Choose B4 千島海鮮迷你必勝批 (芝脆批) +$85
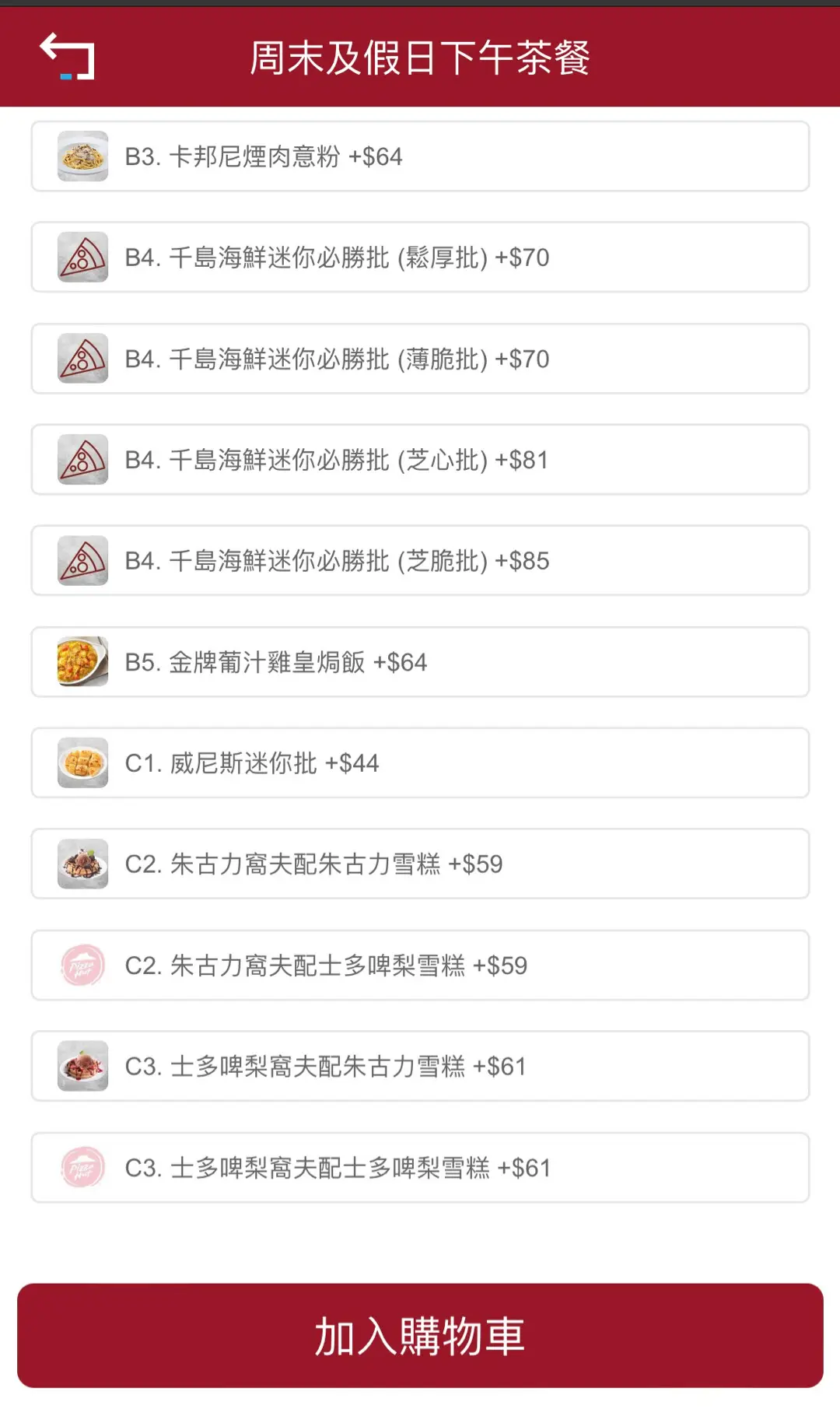840x1409 pixels. [x=420, y=561]
